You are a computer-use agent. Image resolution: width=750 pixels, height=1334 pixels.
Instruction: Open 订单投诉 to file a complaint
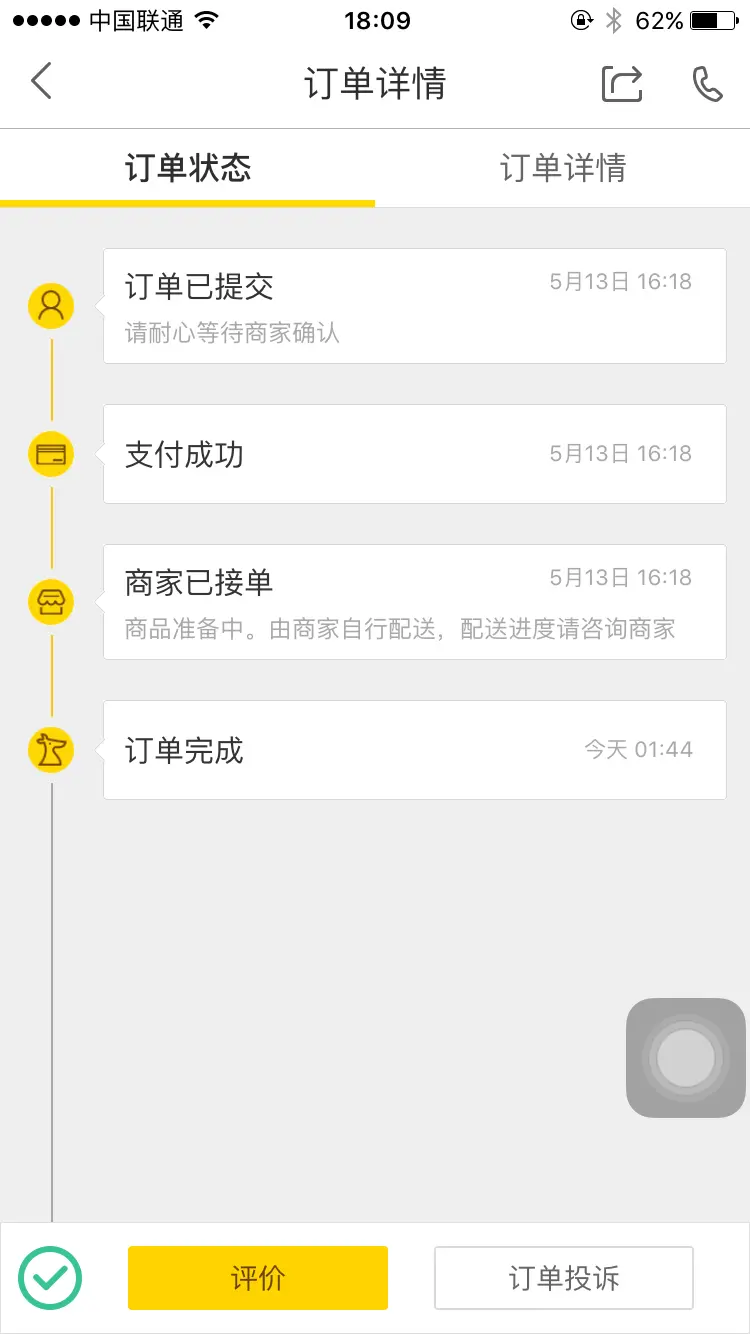[x=563, y=1278]
